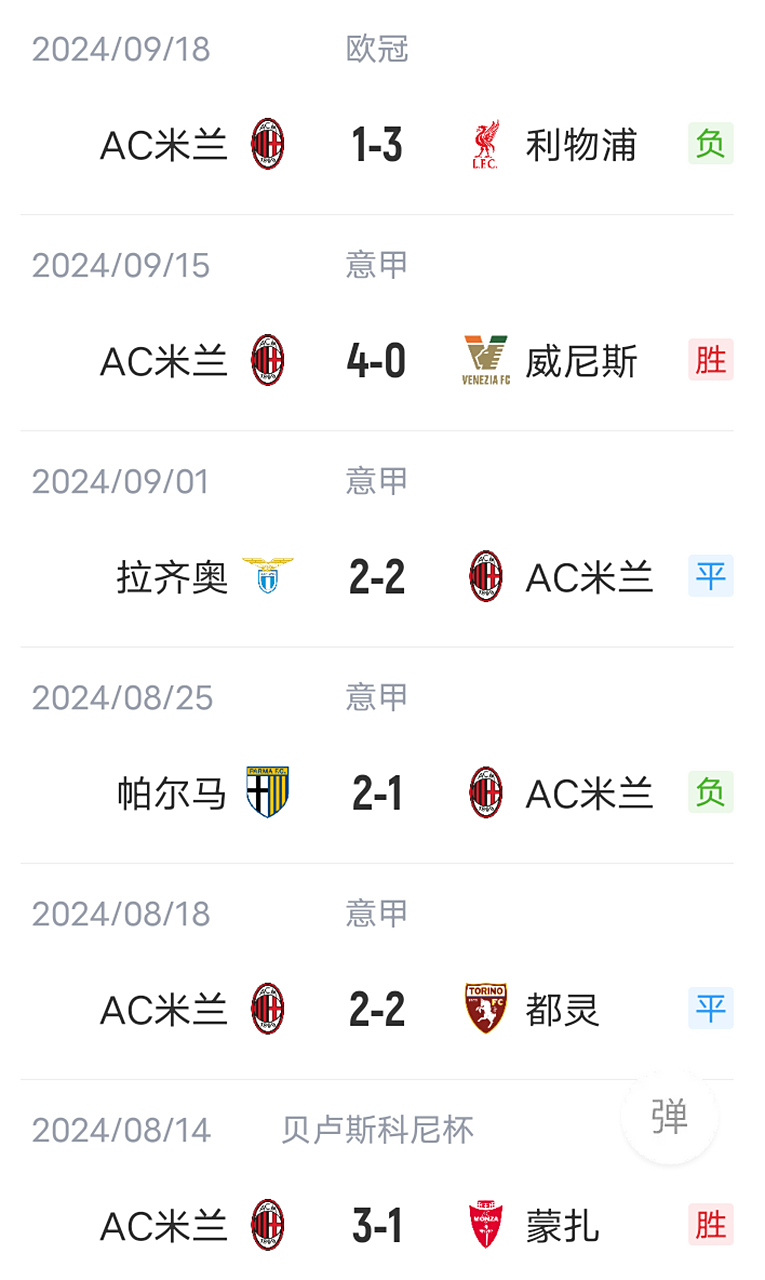Open the AC米兰 vs 利物浦 1-3 match
765x1280 pixels.
click(x=377, y=145)
